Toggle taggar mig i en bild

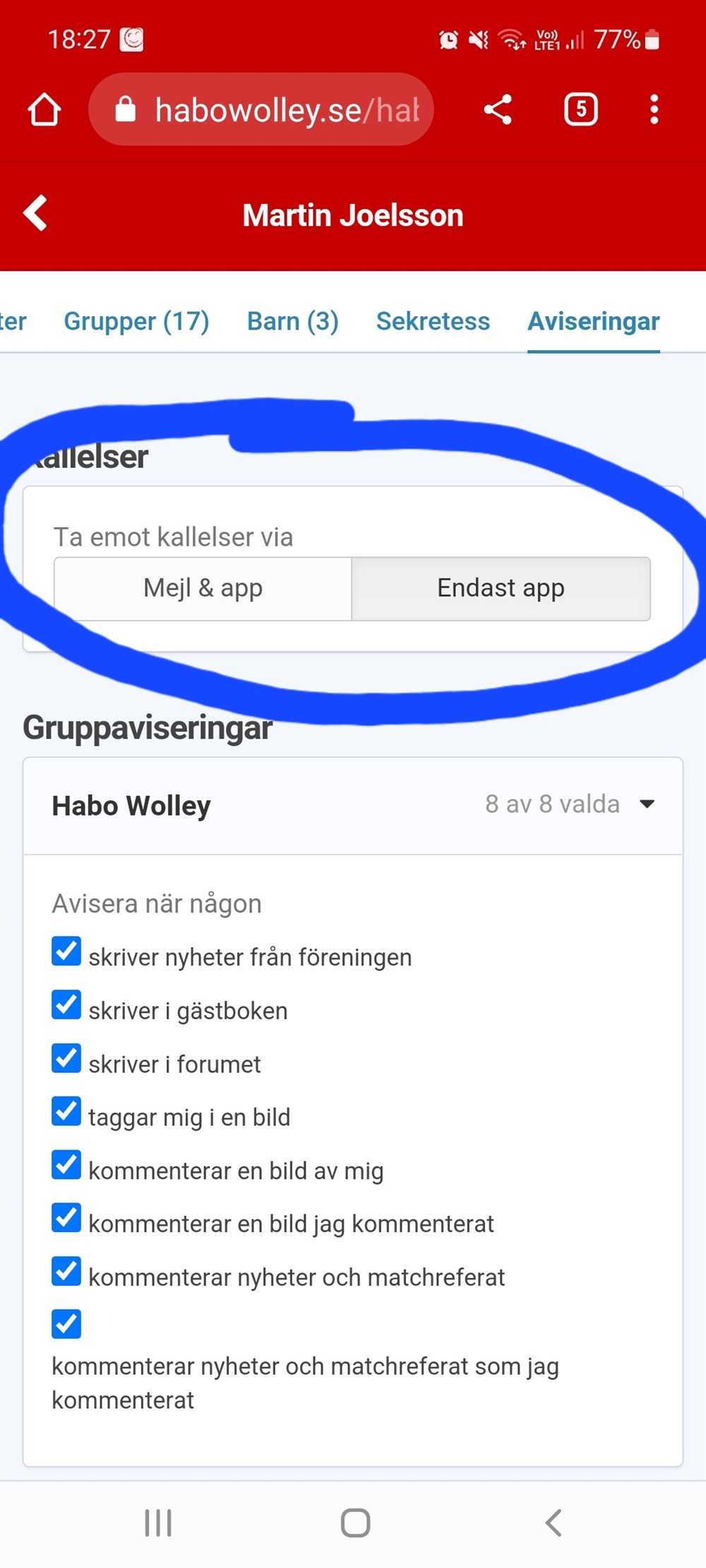66,1111
